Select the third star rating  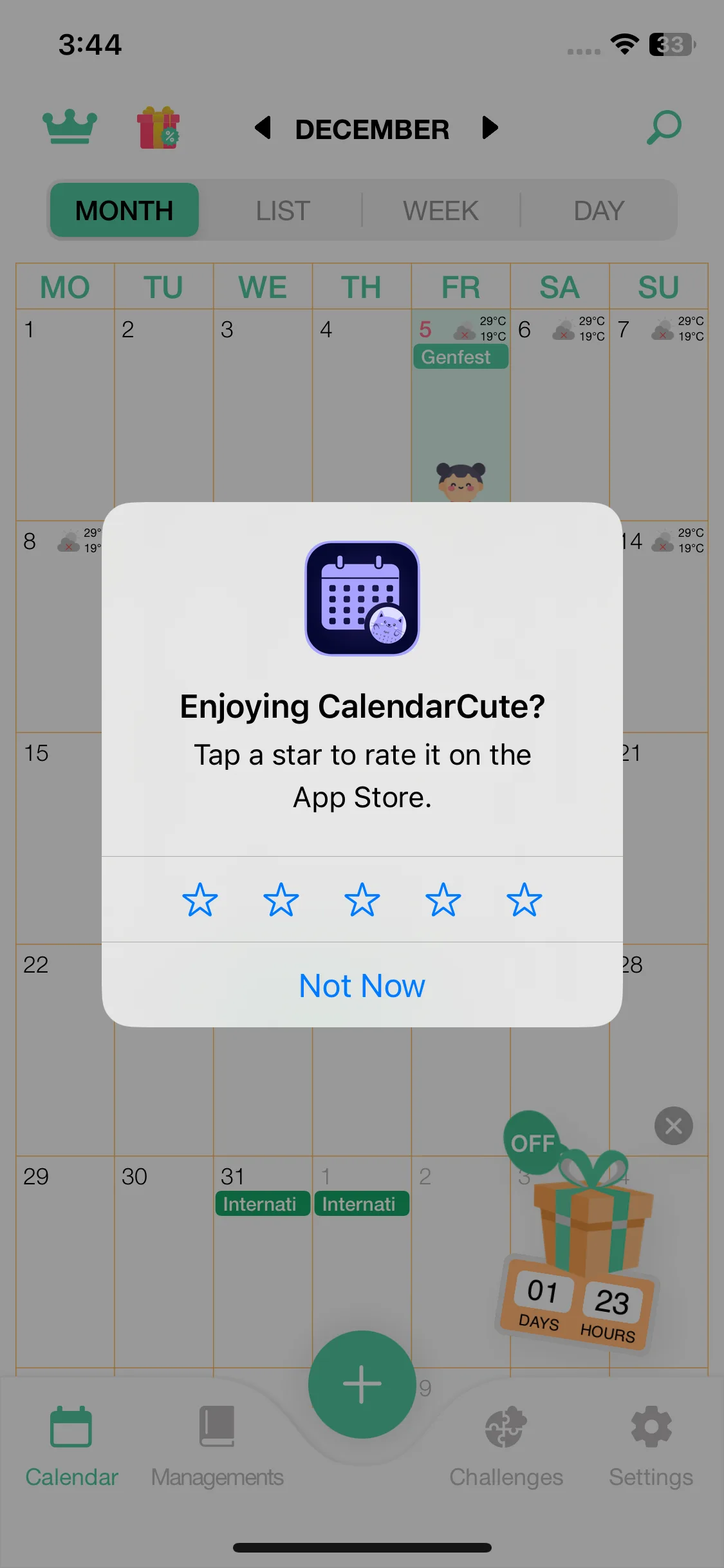click(362, 899)
